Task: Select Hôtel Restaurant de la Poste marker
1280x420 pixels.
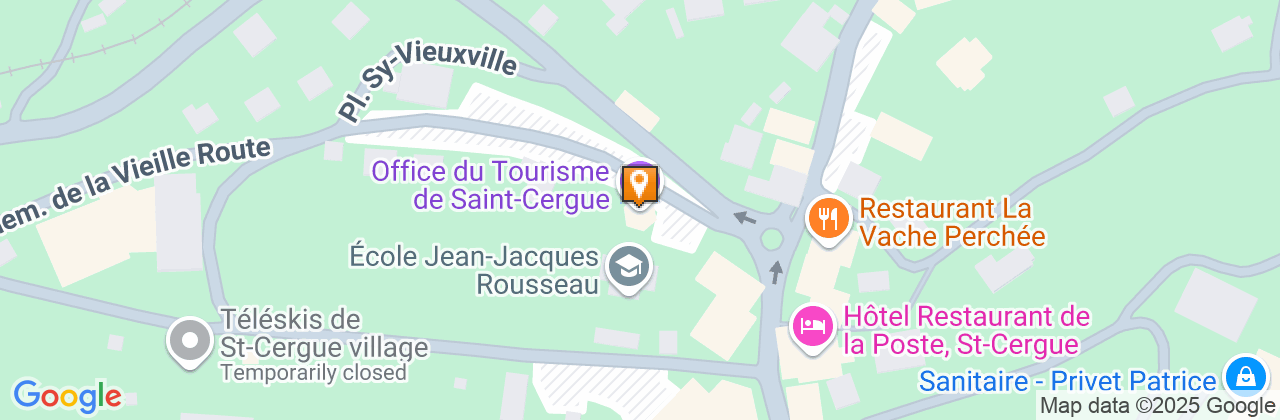Action: point(812,325)
